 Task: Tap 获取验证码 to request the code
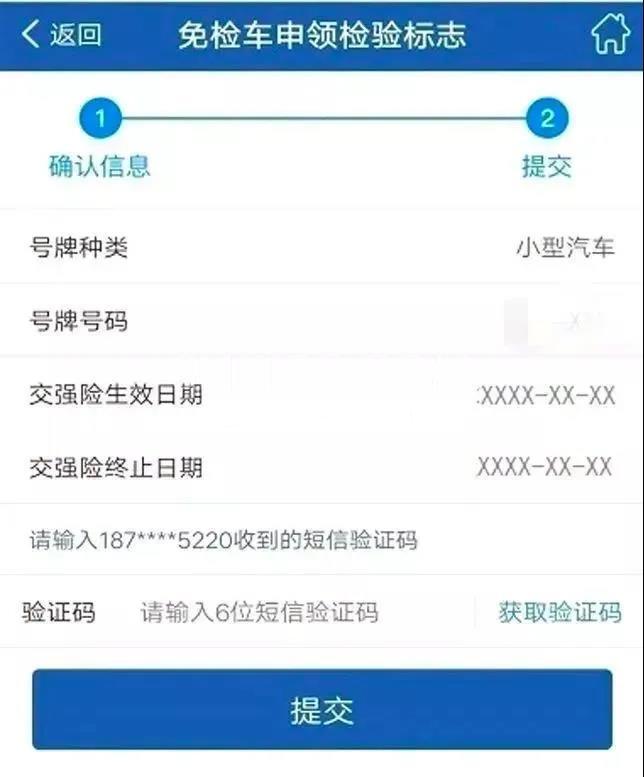559,612
